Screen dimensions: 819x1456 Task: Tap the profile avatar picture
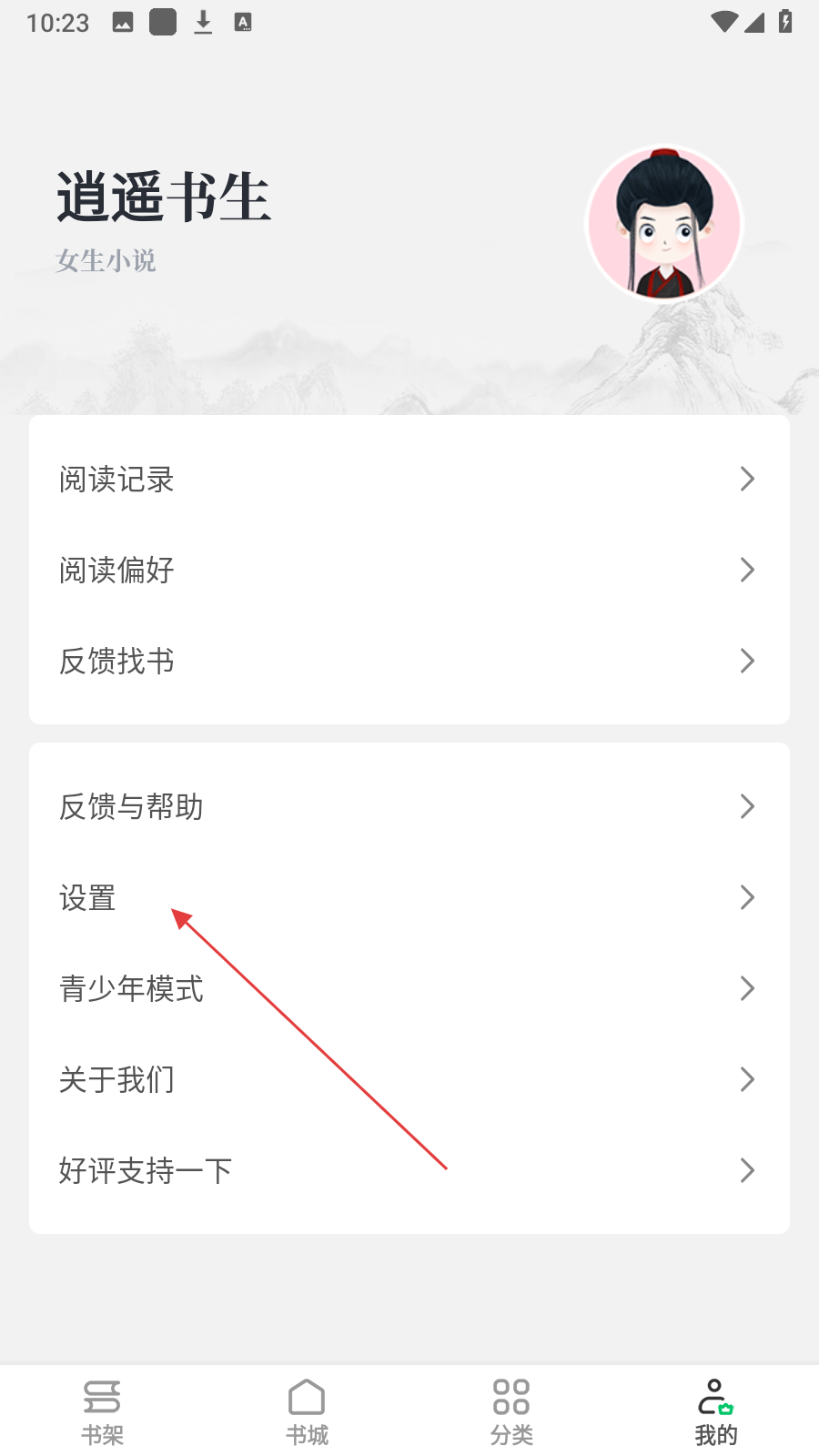pos(664,224)
